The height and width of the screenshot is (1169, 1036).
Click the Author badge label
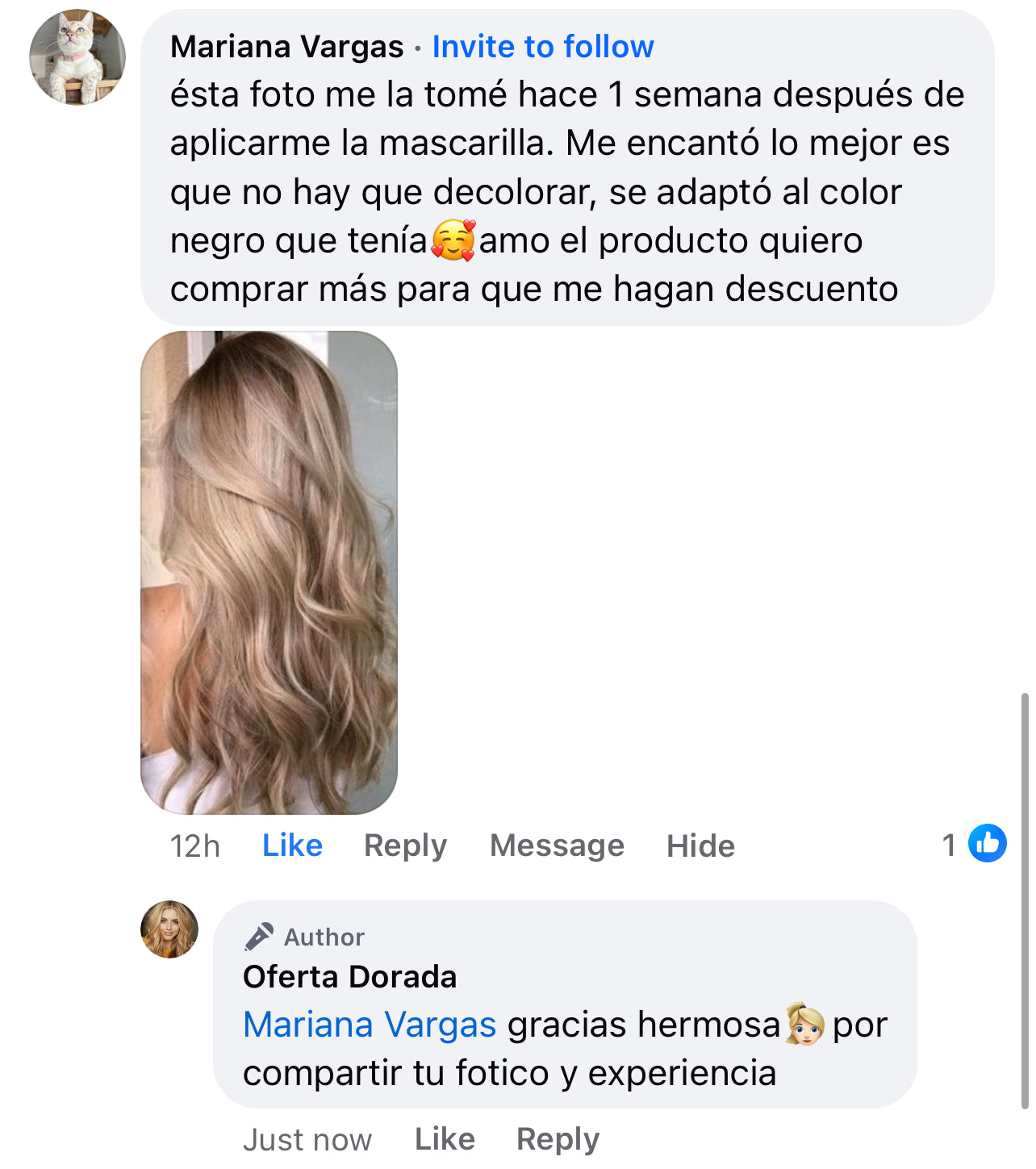322,937
